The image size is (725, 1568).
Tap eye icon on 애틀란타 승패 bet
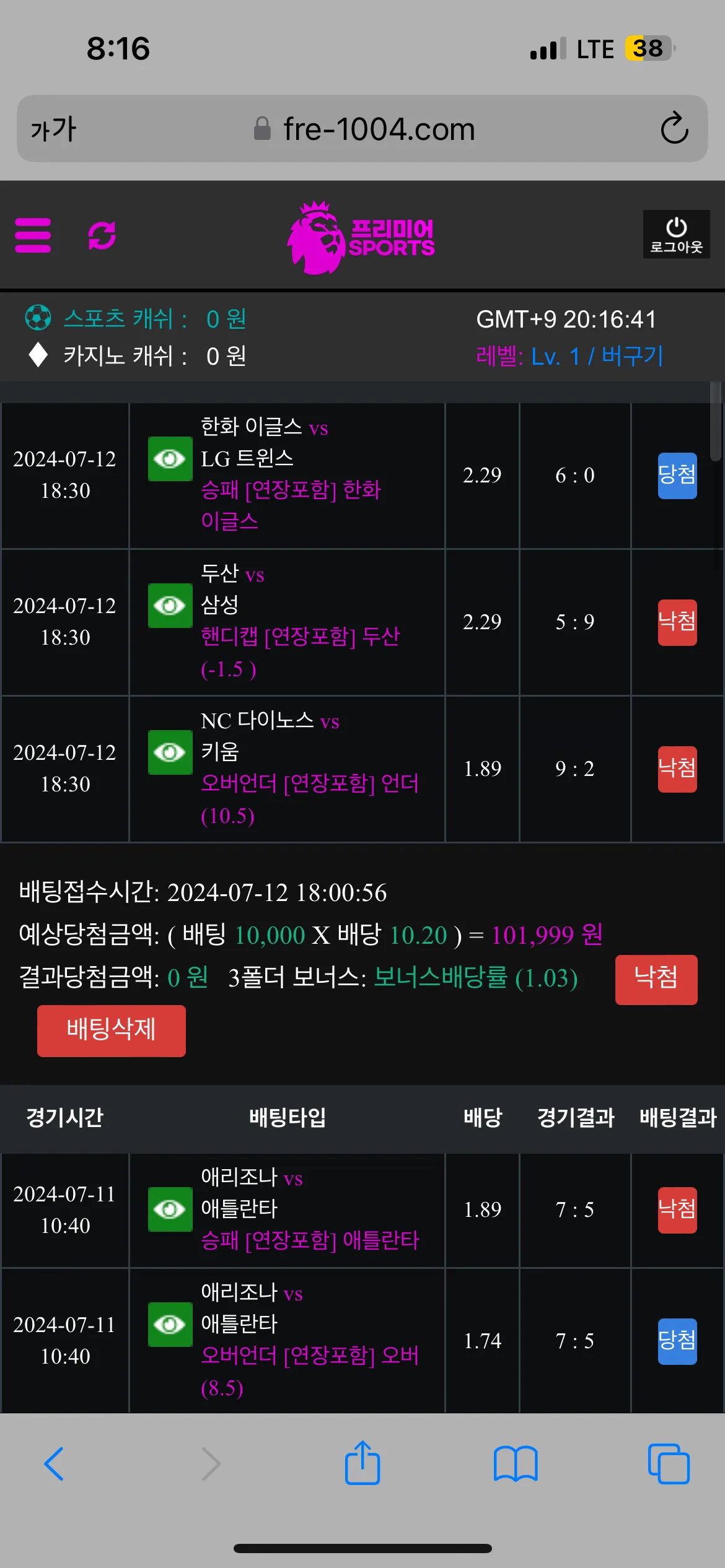170,1209
